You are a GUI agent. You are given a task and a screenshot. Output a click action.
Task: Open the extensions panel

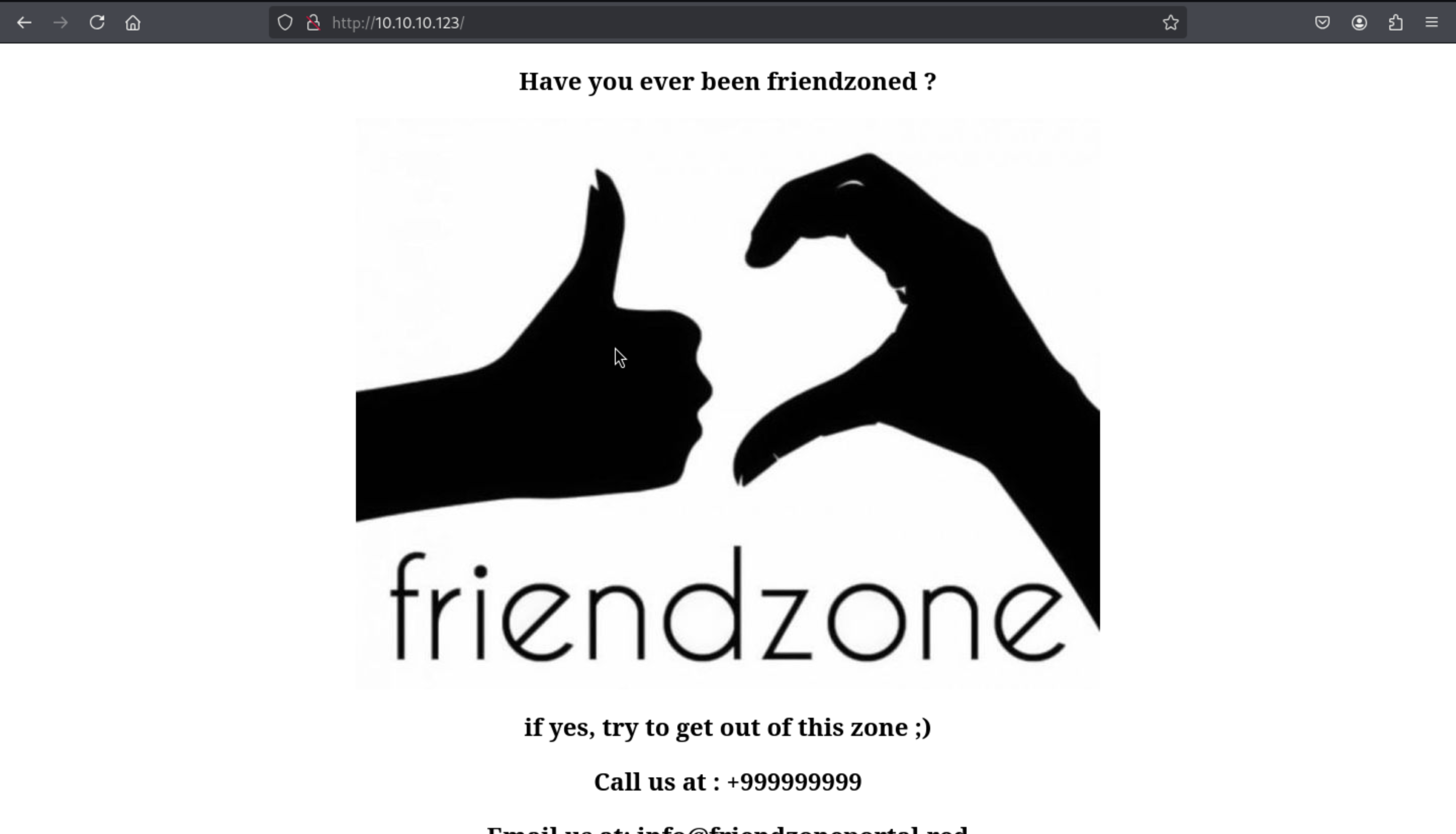click(1396, 23)
